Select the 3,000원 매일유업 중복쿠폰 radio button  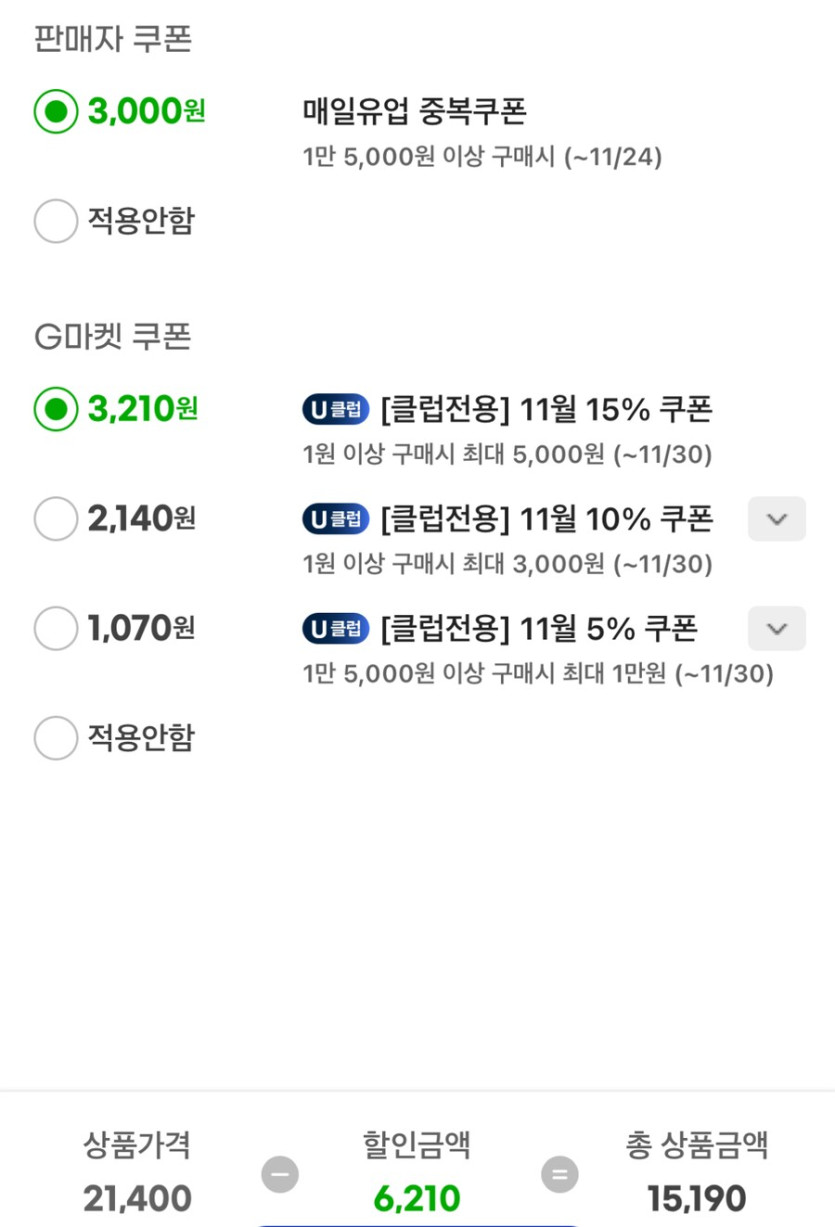(x=56, y=111)
